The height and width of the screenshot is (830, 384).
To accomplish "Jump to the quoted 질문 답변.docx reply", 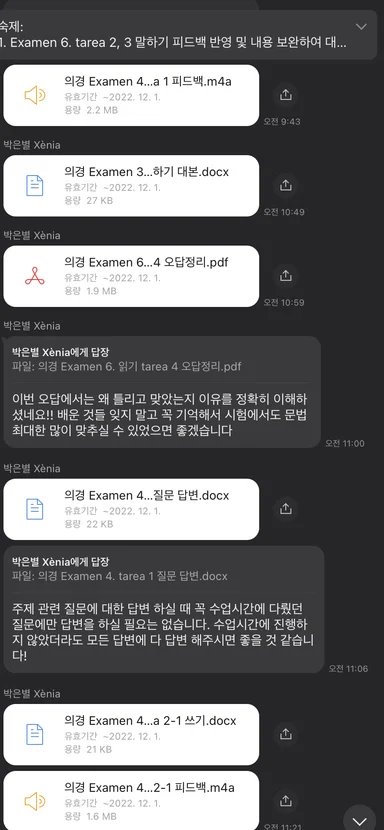I will click(x=120, y=569).
